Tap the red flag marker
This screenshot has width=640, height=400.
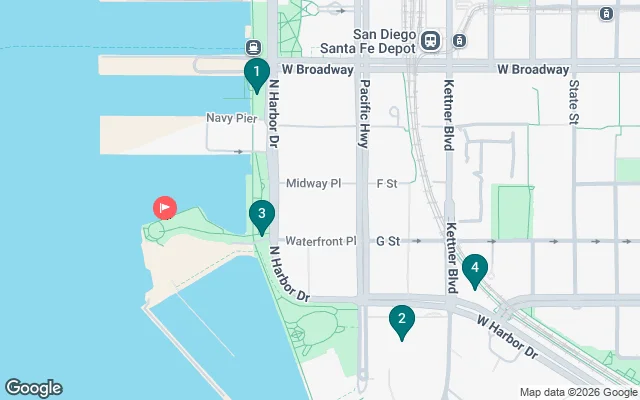(x=164, y=207)
